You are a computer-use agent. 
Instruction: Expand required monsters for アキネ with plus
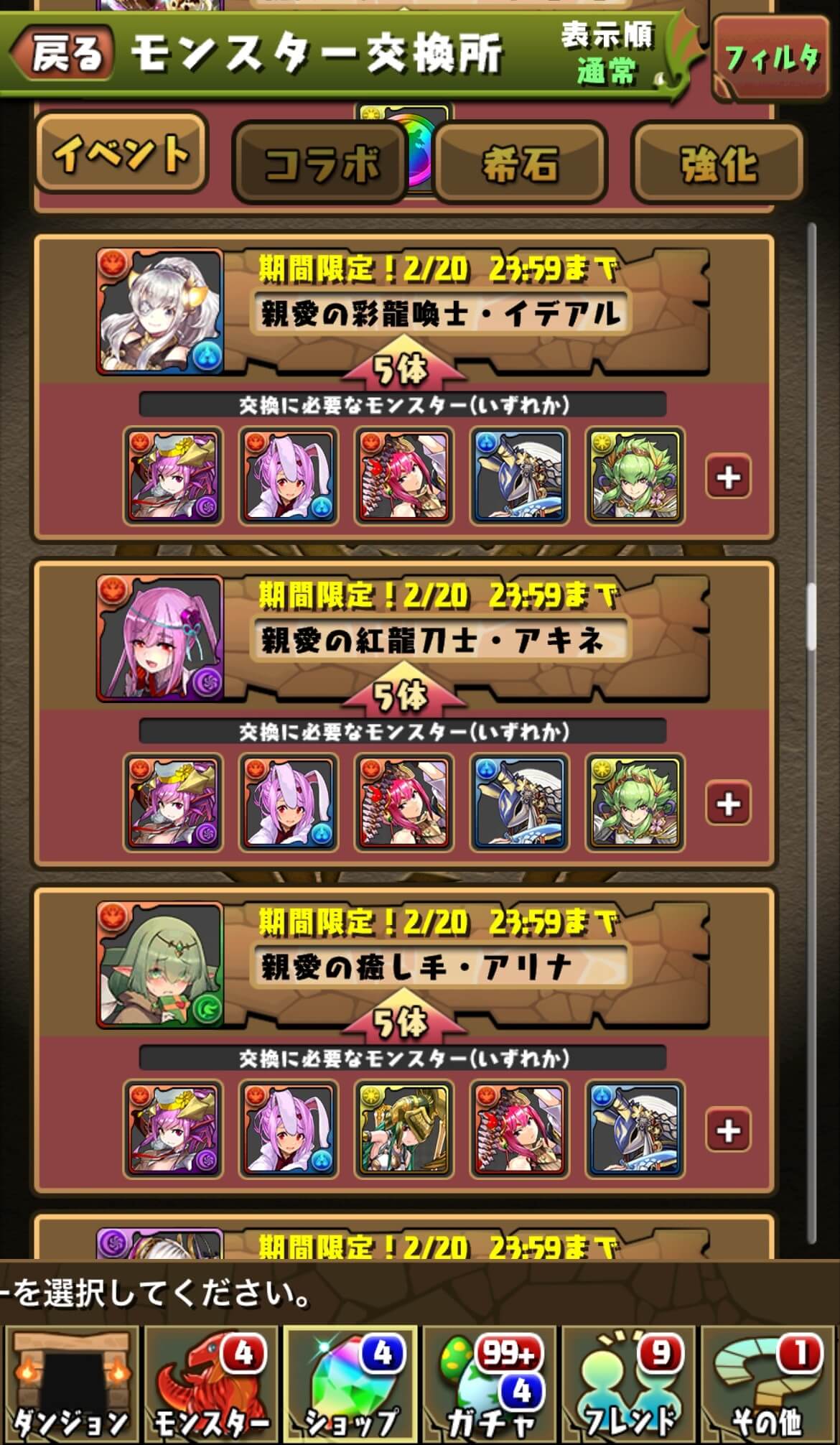point(728,803)
